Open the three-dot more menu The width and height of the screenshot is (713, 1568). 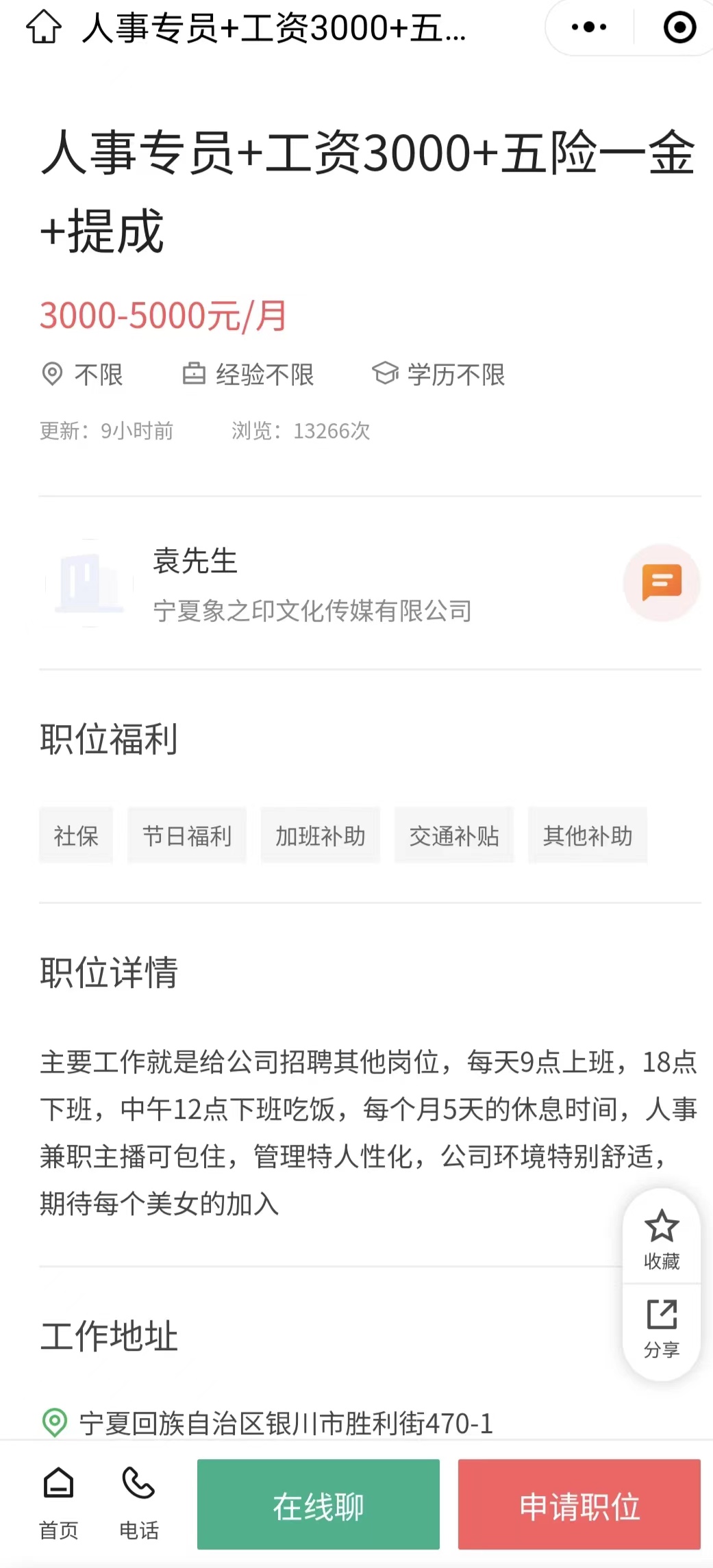click(x=589, y=27)
